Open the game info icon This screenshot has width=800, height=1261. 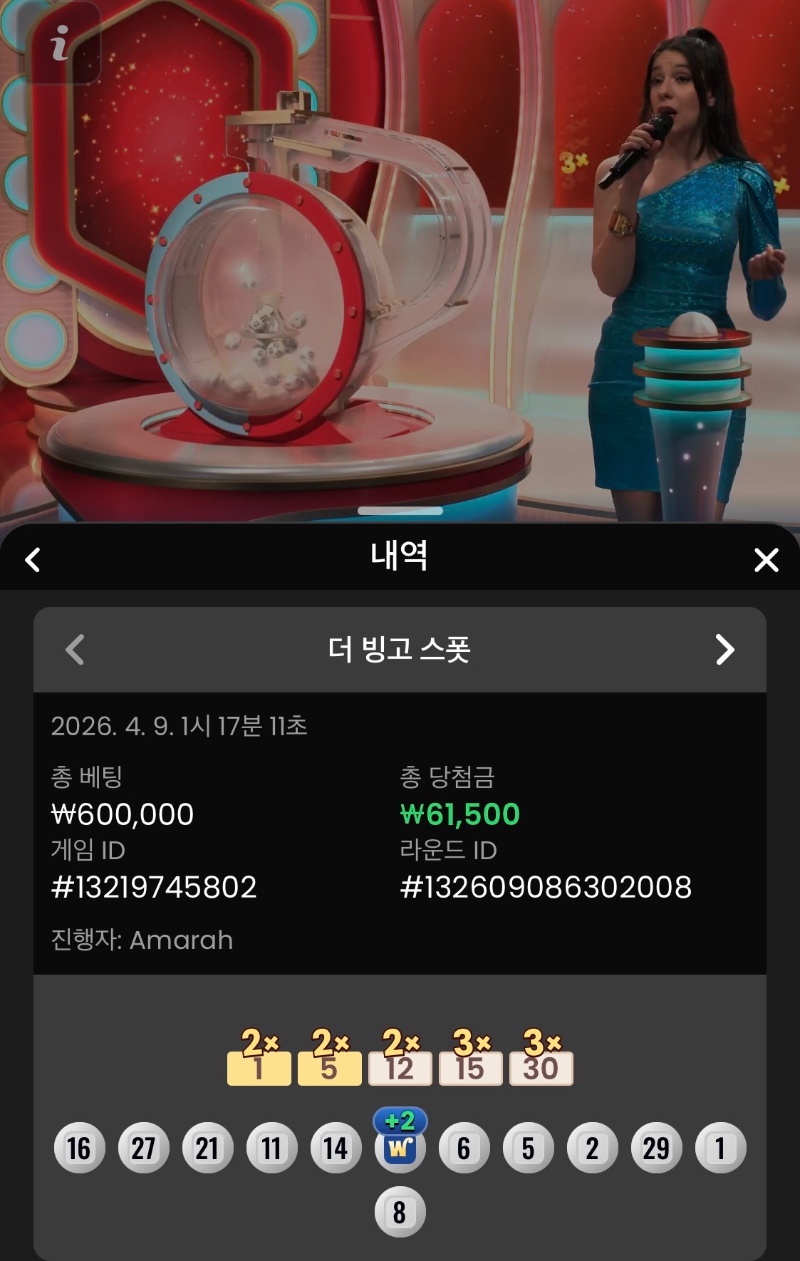pos(61,44)
